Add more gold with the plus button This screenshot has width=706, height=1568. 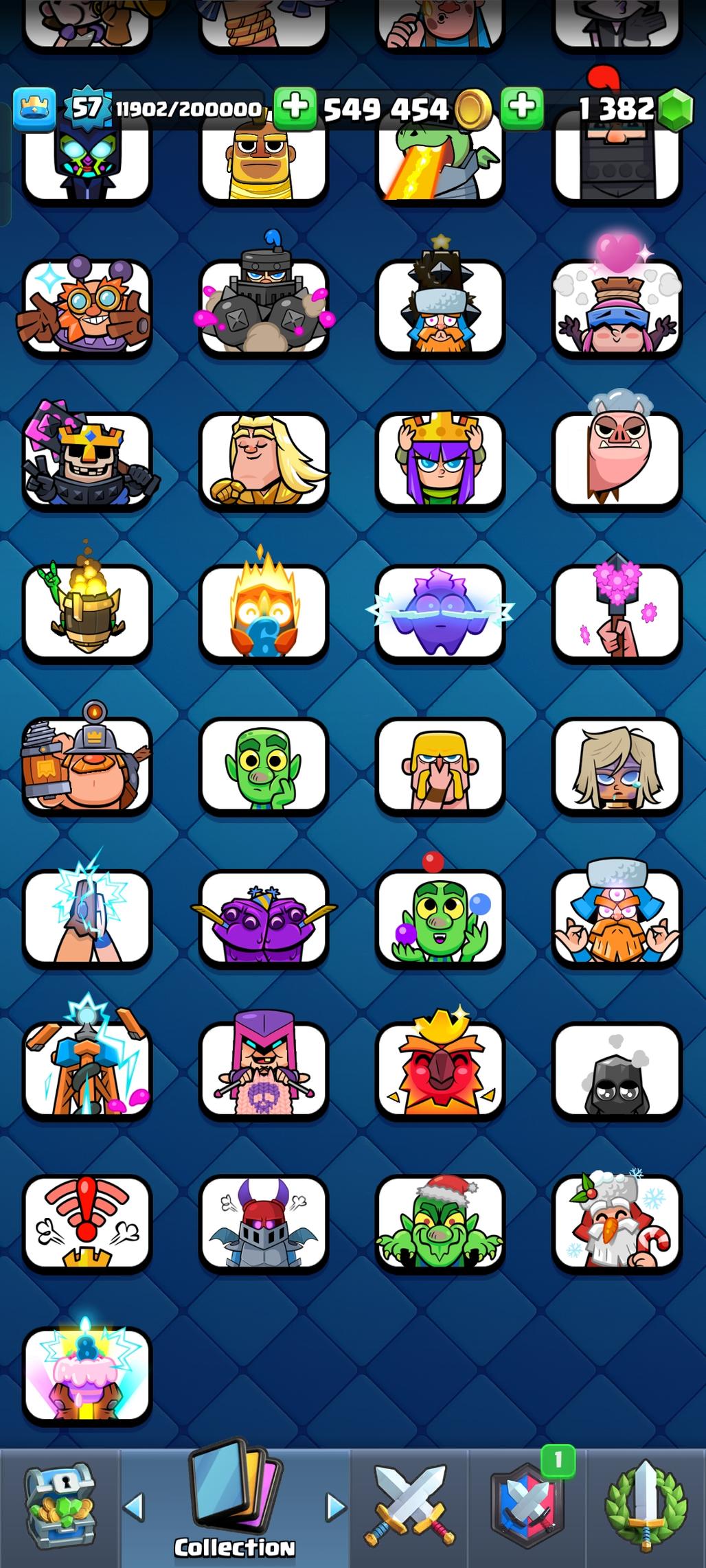[295, 108]
